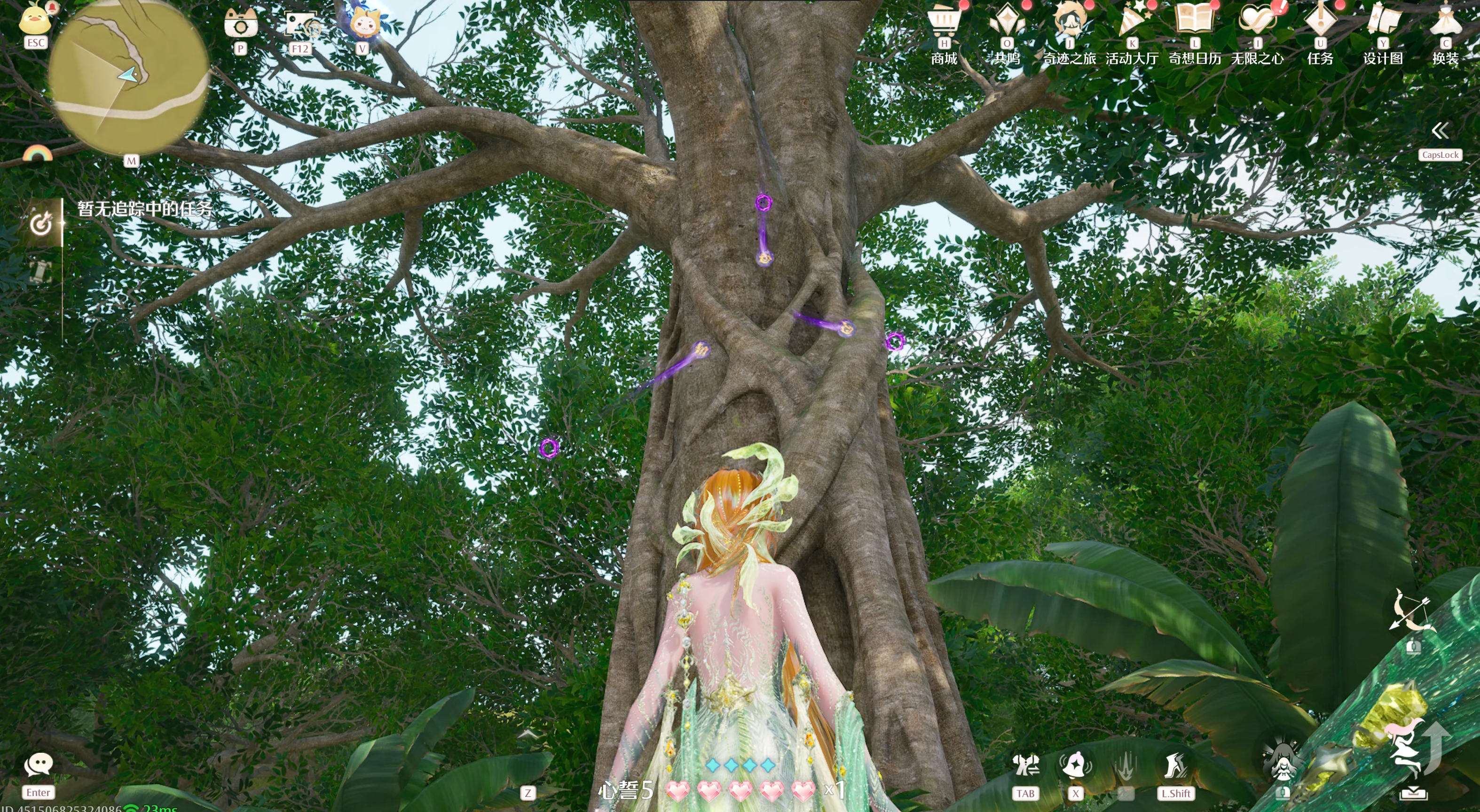This screenshot has width=1480, height=812.
Task: Collapse the top menu with double arrow
Action: pos(1440,131)
